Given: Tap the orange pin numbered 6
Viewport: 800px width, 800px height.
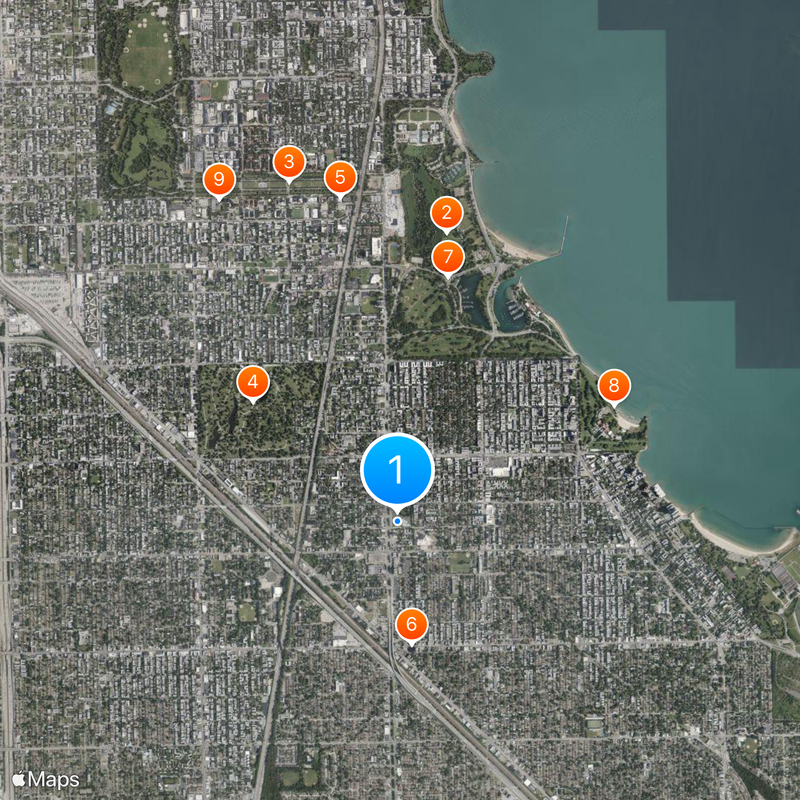Looking at the screenshot, I should point(411,625).
